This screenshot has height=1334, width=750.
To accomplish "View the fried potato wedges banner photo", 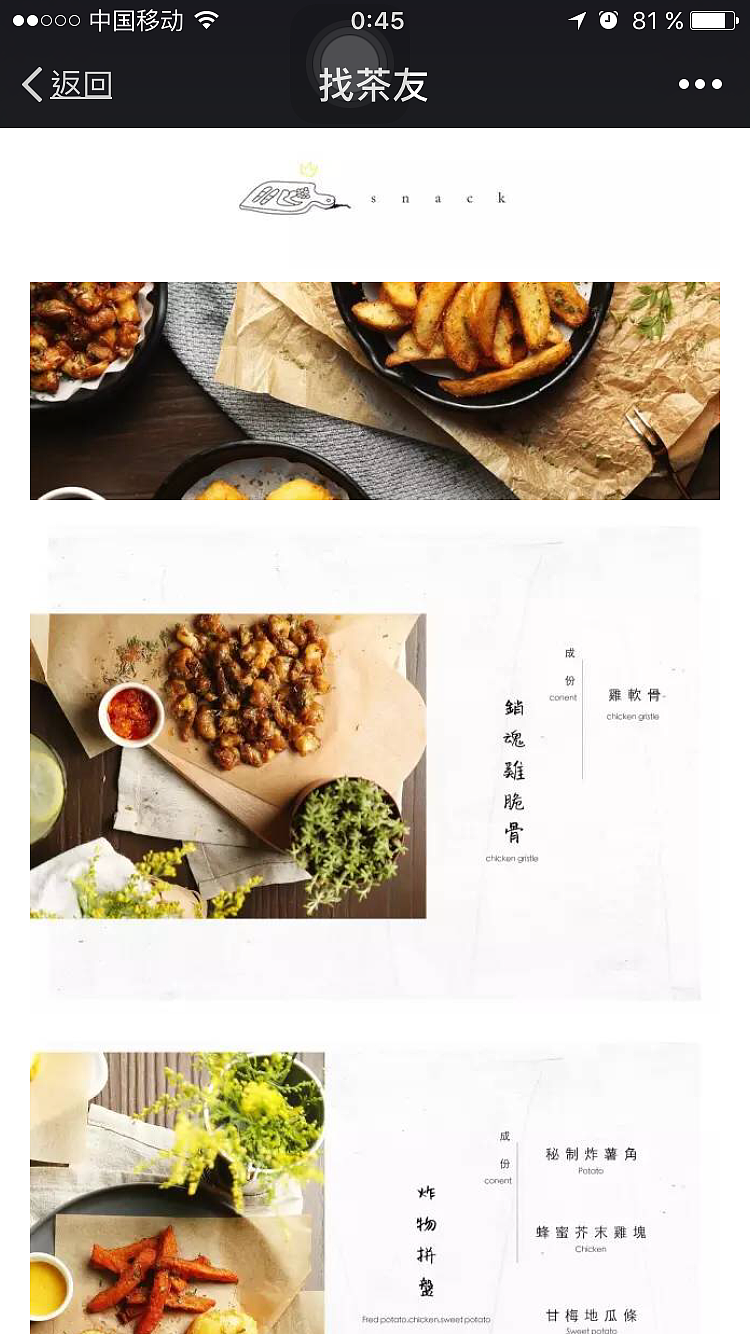I will coord(375,391).
